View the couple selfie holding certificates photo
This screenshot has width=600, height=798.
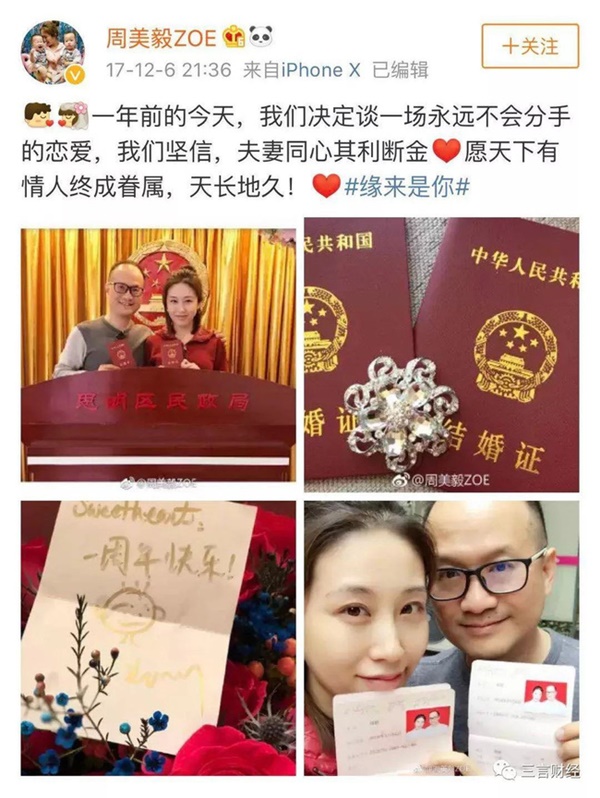coord(441,638)
